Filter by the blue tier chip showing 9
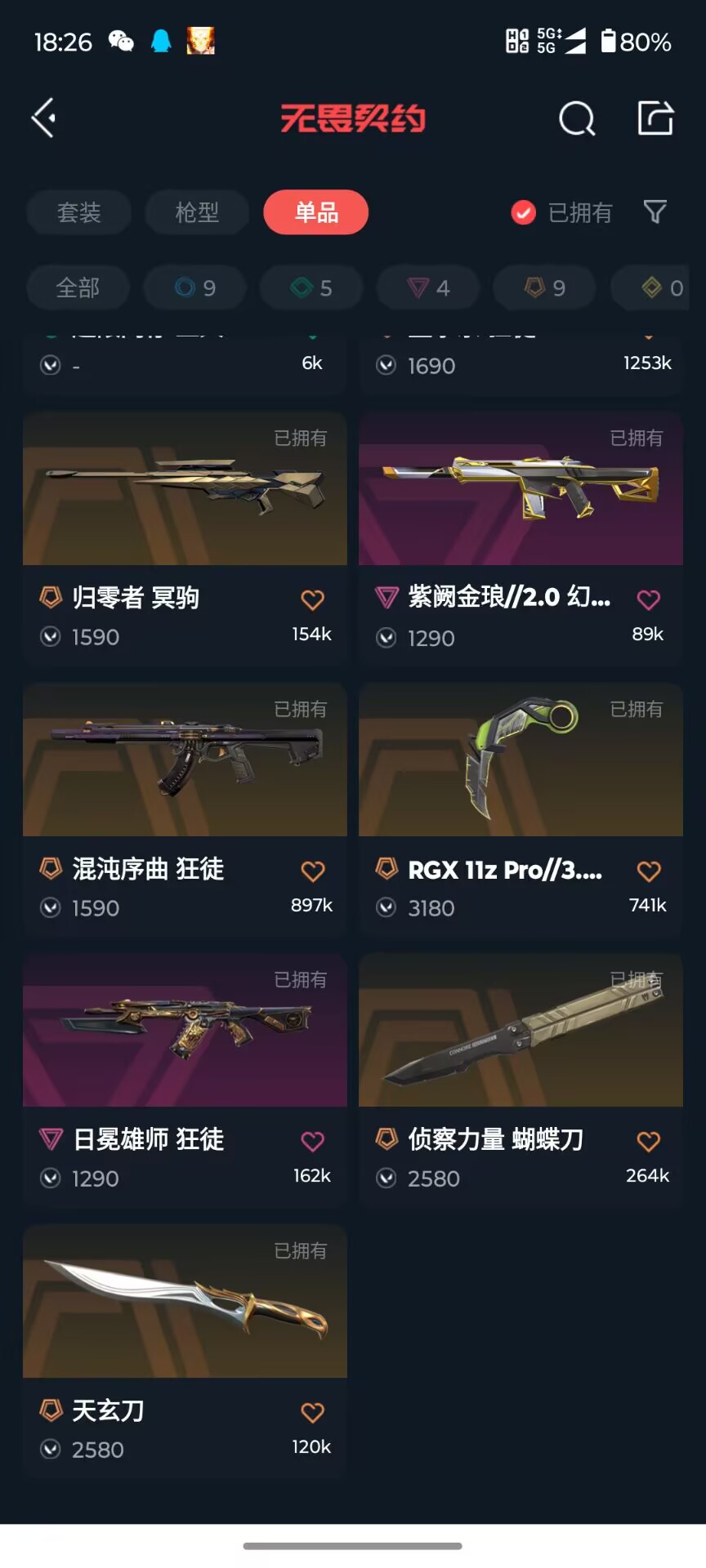The height and width of the screenshot is (1568, 706). click(x=194, y=287)
